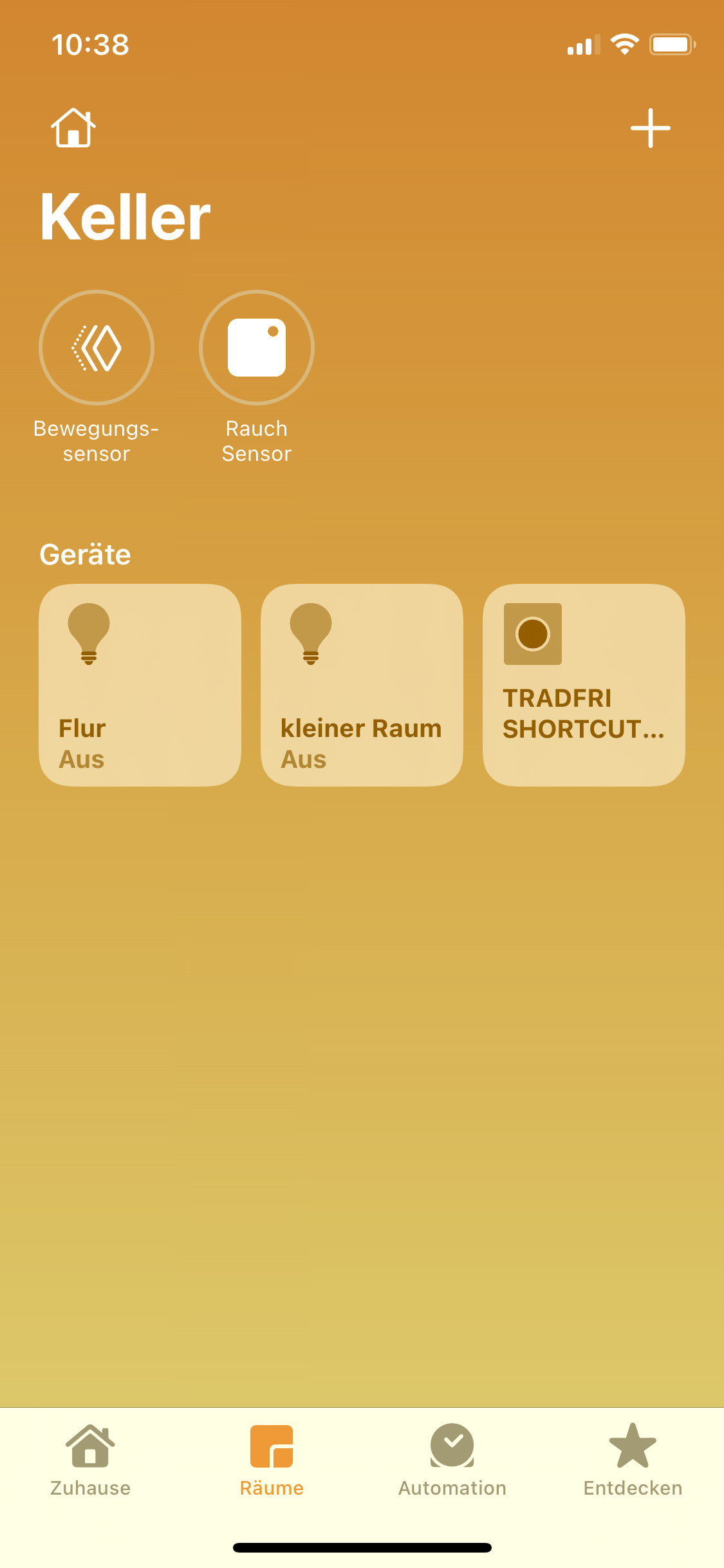
Task: Select the Räume tab
Action: [x=272, y=1460]
